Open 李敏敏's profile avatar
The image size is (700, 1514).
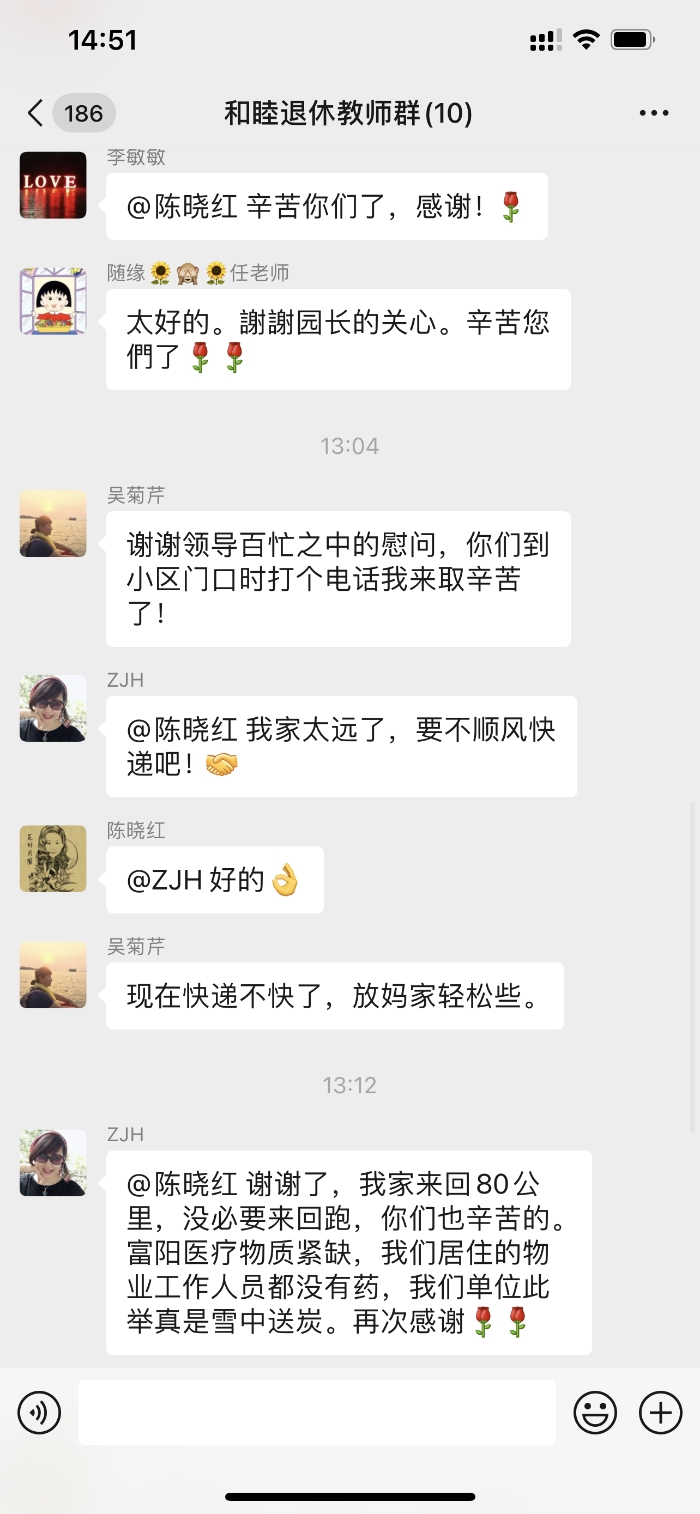click(x=53, y=185)
